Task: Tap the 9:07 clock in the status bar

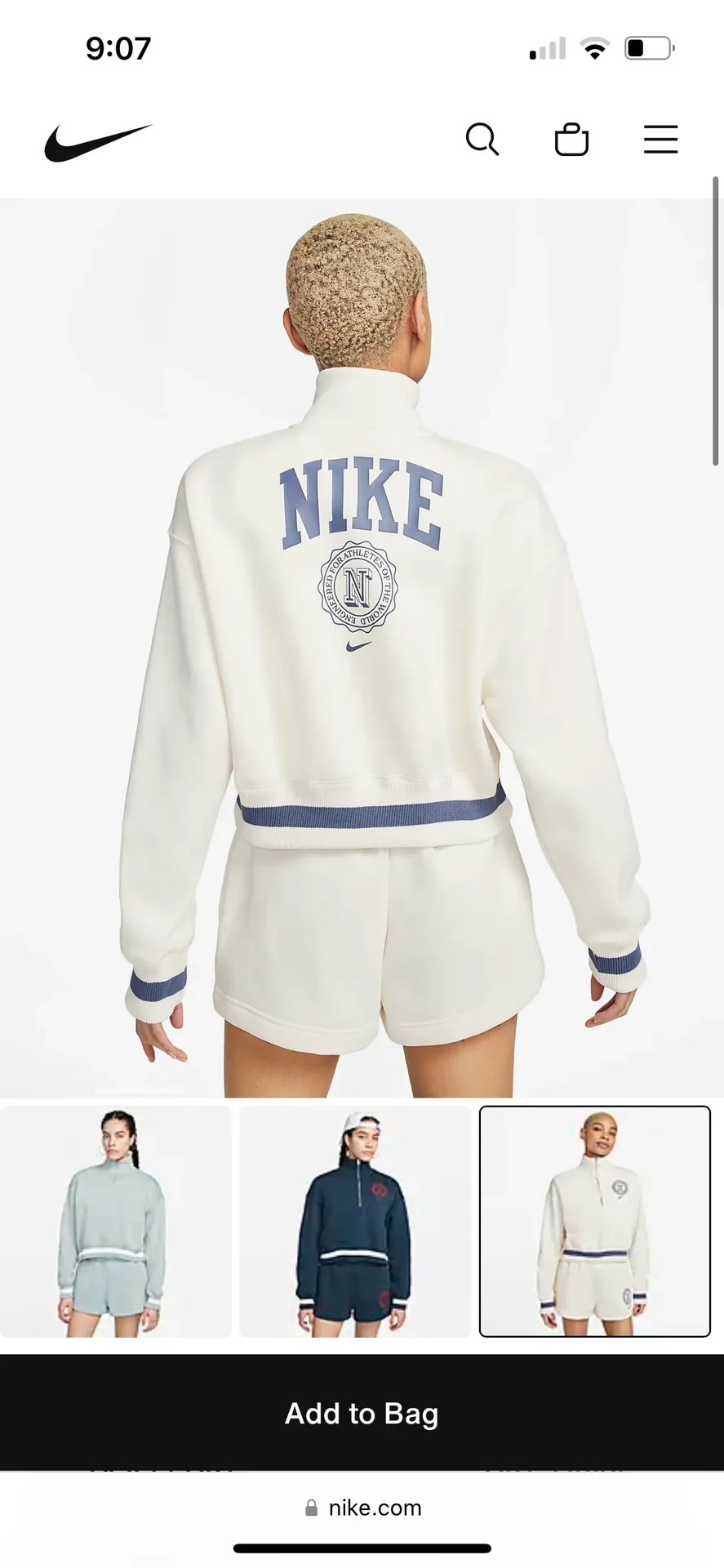Action: [117, 48]
